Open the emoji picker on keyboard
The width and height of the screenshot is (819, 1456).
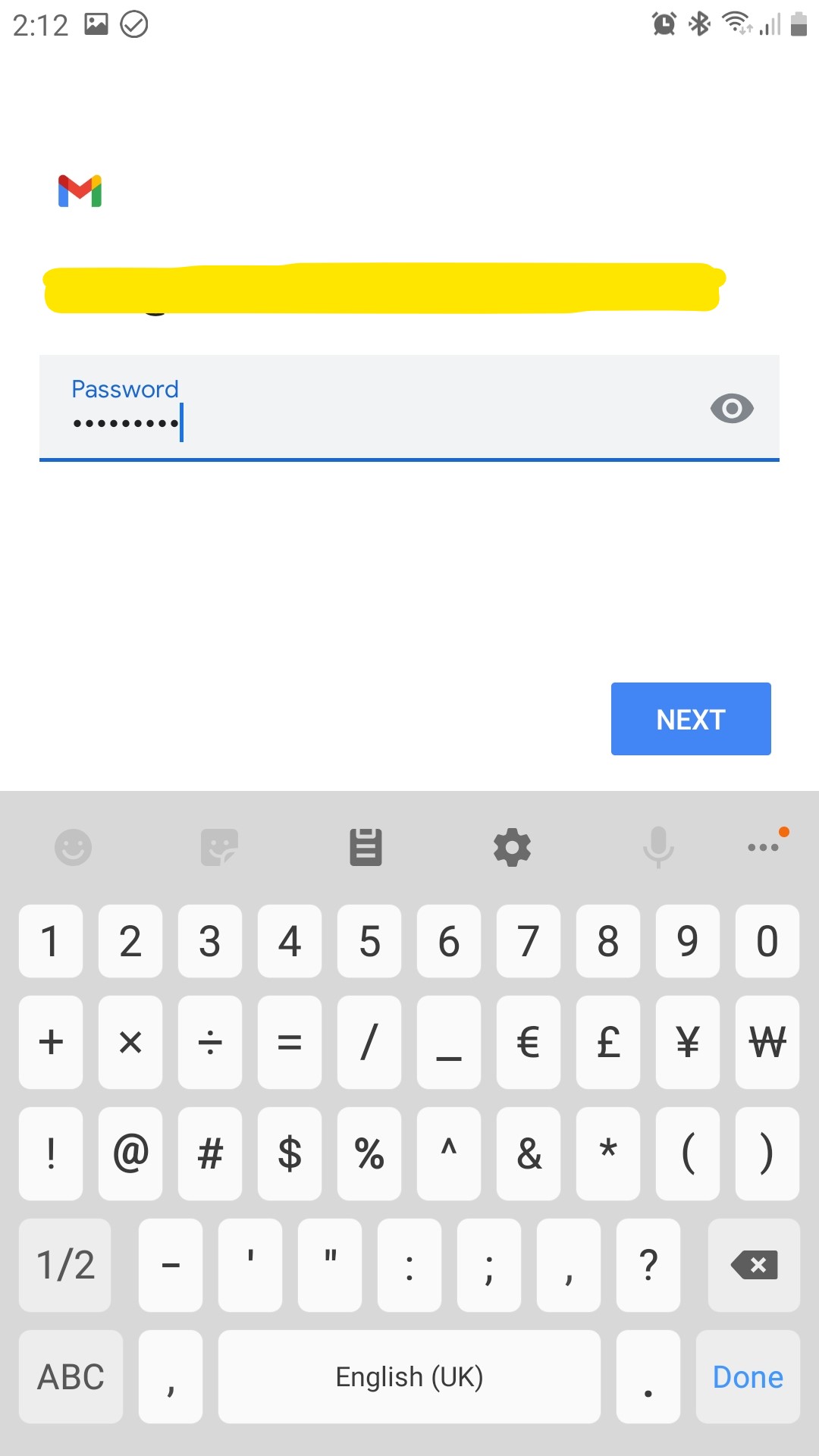(x=74, y=847)
